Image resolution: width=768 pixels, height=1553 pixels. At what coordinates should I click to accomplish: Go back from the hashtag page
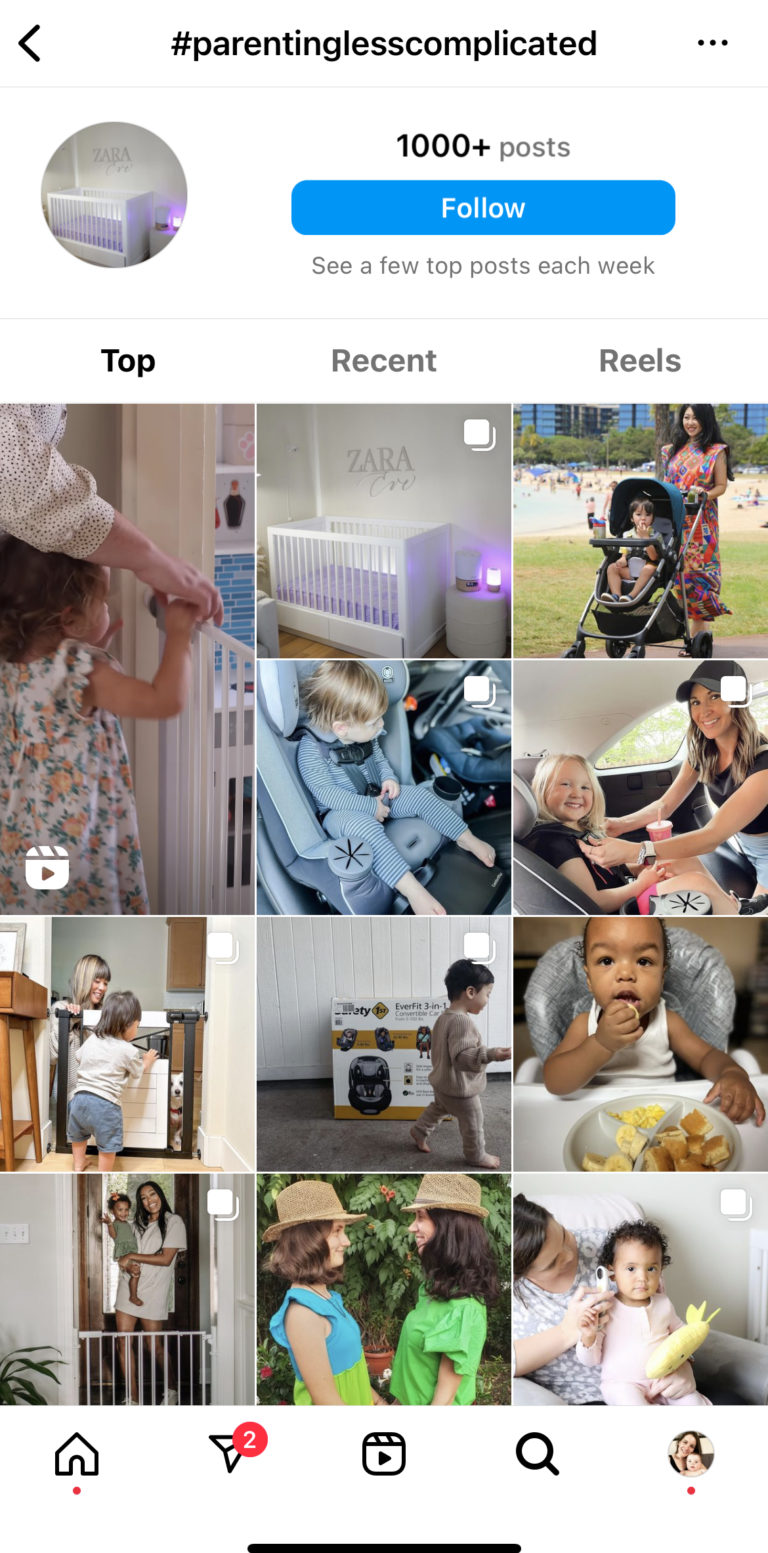pyautogui.click(x=30, y=44)
